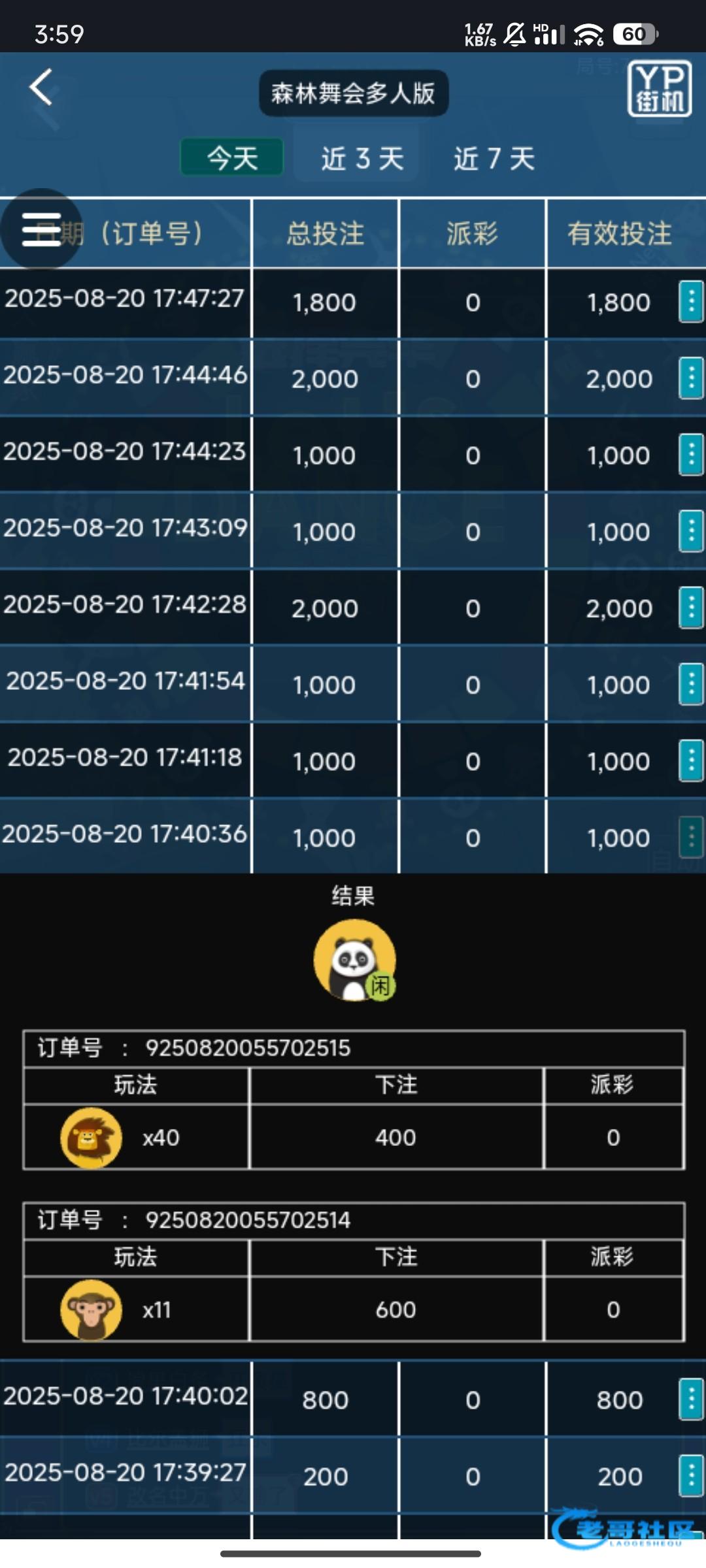Switch to the 近 7 天 tab

(x=494, y=159)
